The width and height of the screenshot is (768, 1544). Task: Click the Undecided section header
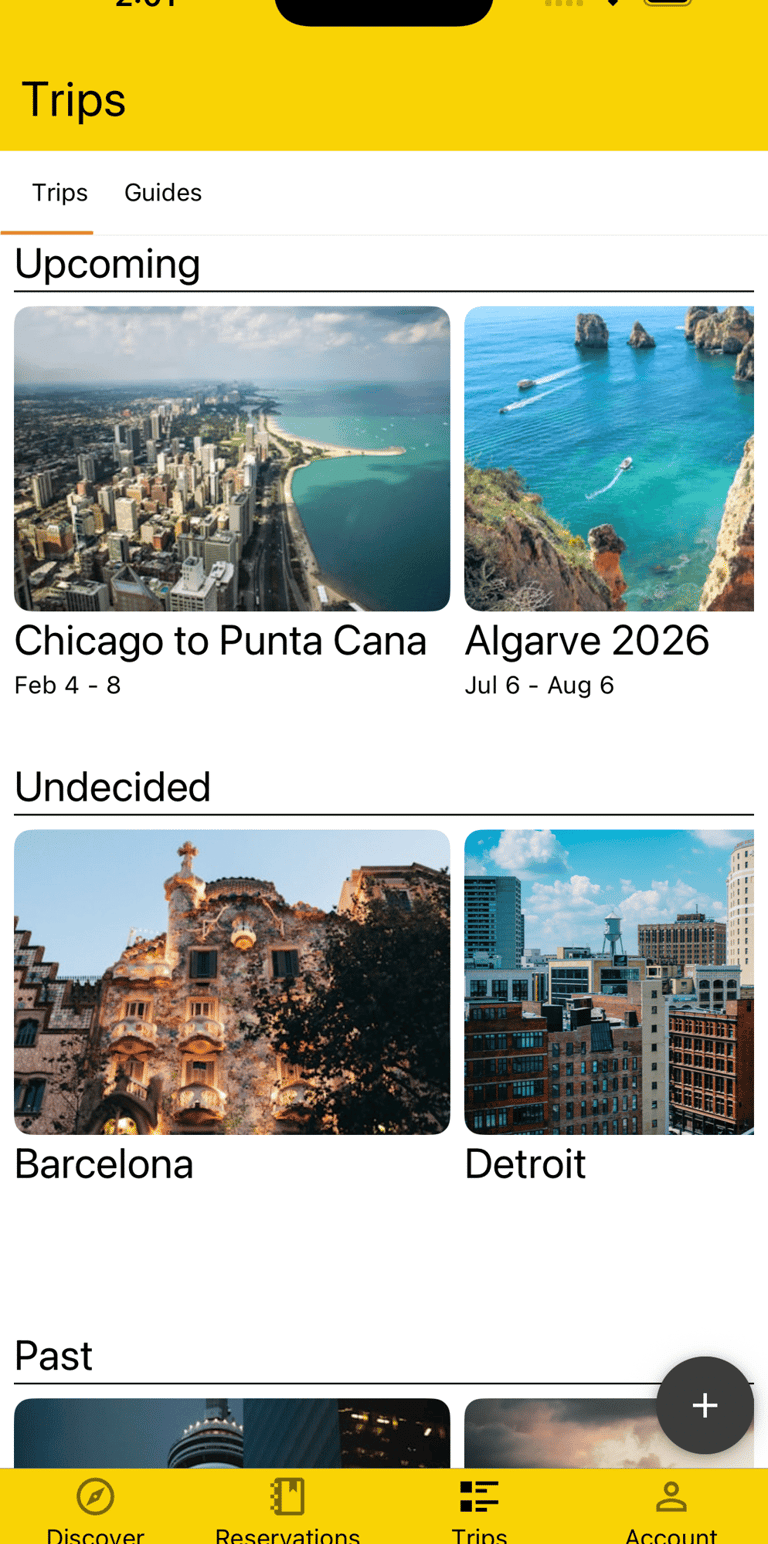point(113,787)
